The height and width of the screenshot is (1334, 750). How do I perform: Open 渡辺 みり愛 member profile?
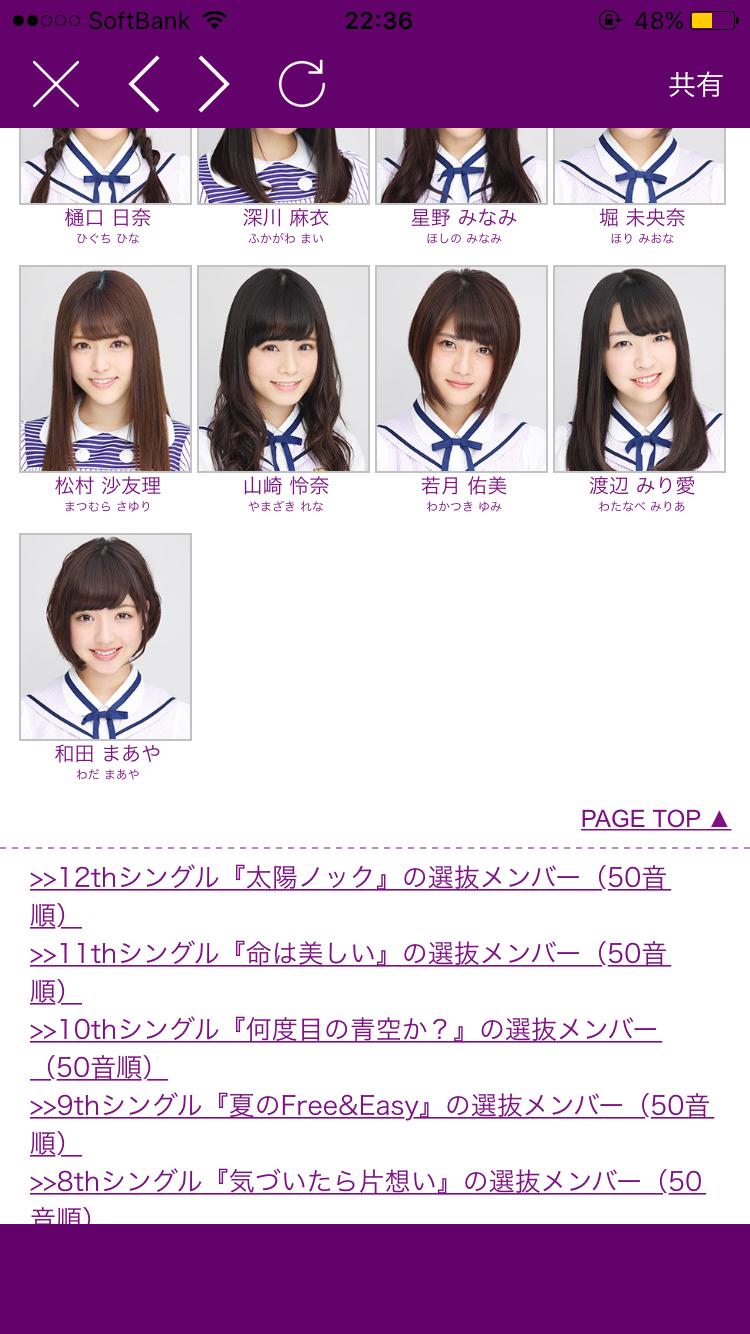click(x=640, y=369)
